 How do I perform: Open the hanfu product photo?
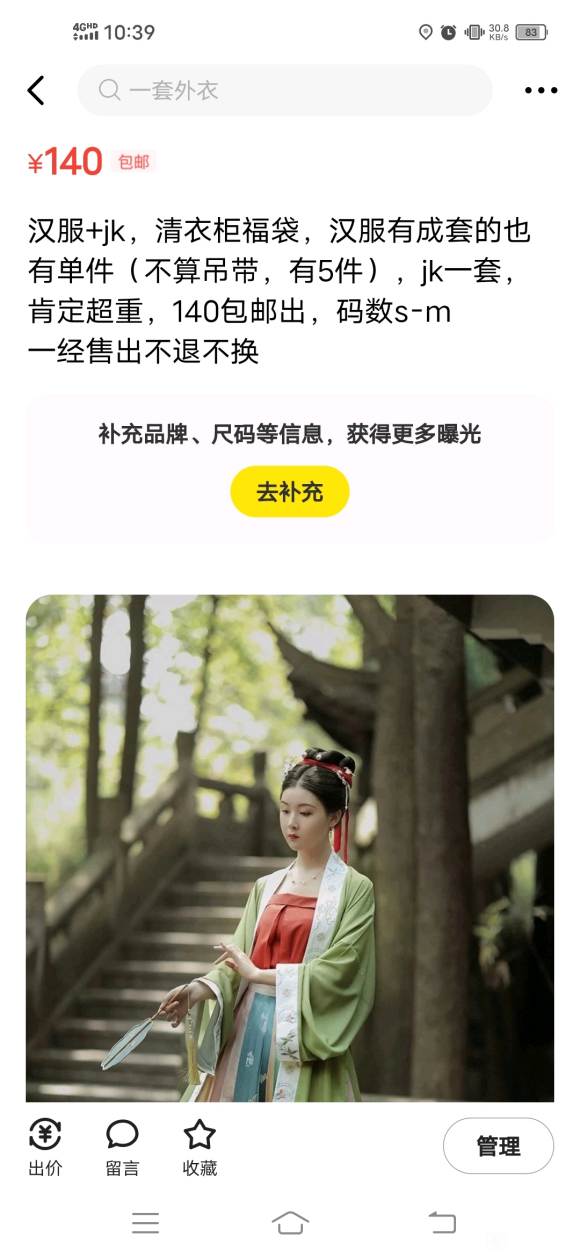[x=290, y=848]
